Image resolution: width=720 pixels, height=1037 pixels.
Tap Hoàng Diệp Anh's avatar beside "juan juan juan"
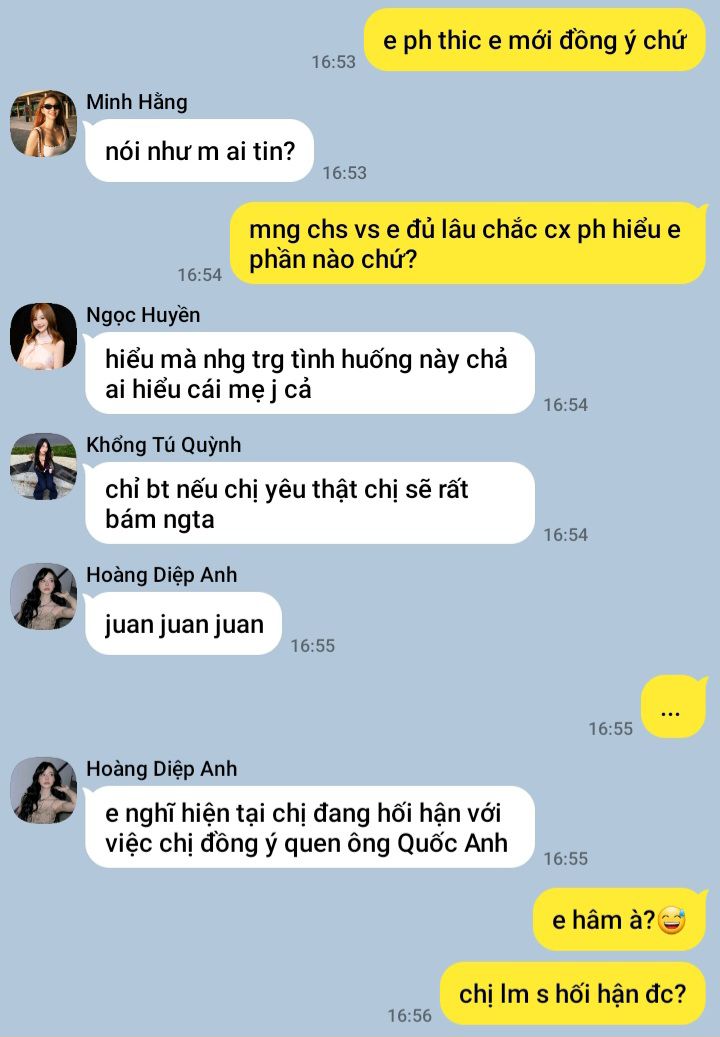(43, 597)
